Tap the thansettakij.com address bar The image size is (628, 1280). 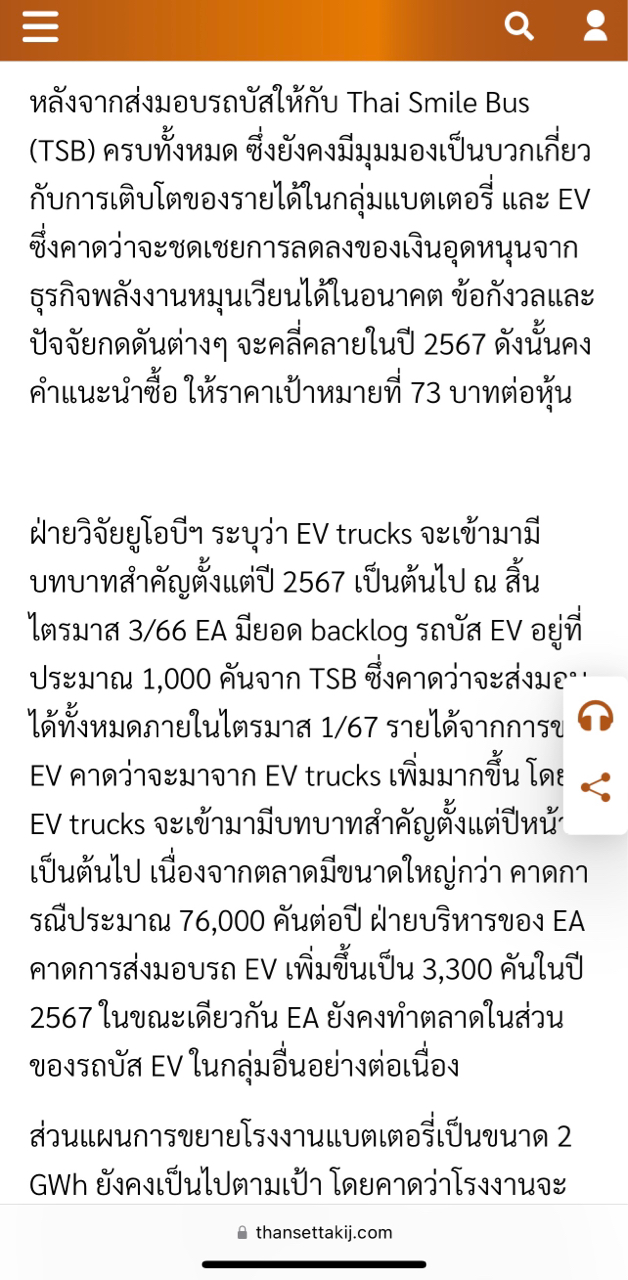coord(314,1232)
